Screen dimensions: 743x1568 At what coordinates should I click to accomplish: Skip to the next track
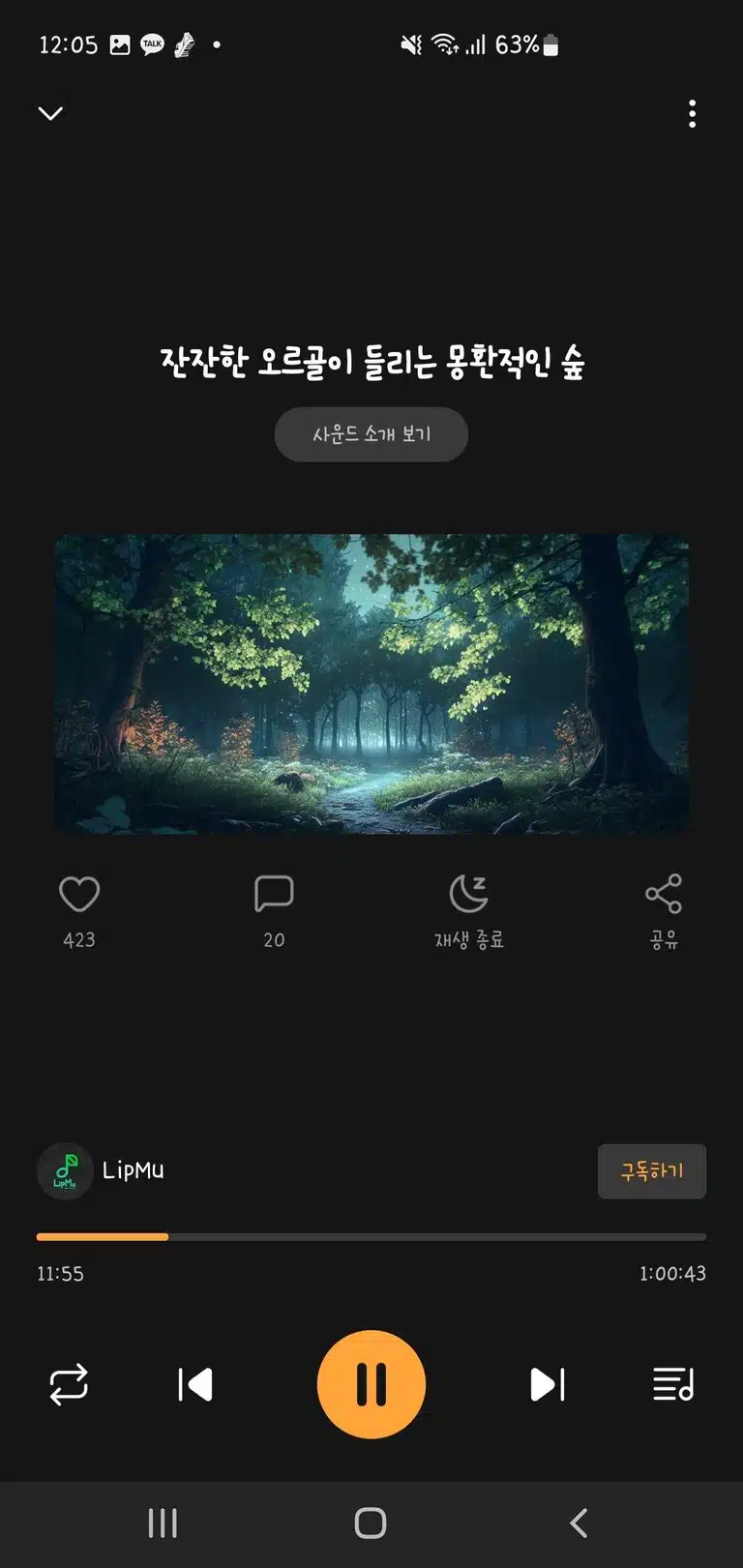pyautogui.click(x=547, y=1384)
